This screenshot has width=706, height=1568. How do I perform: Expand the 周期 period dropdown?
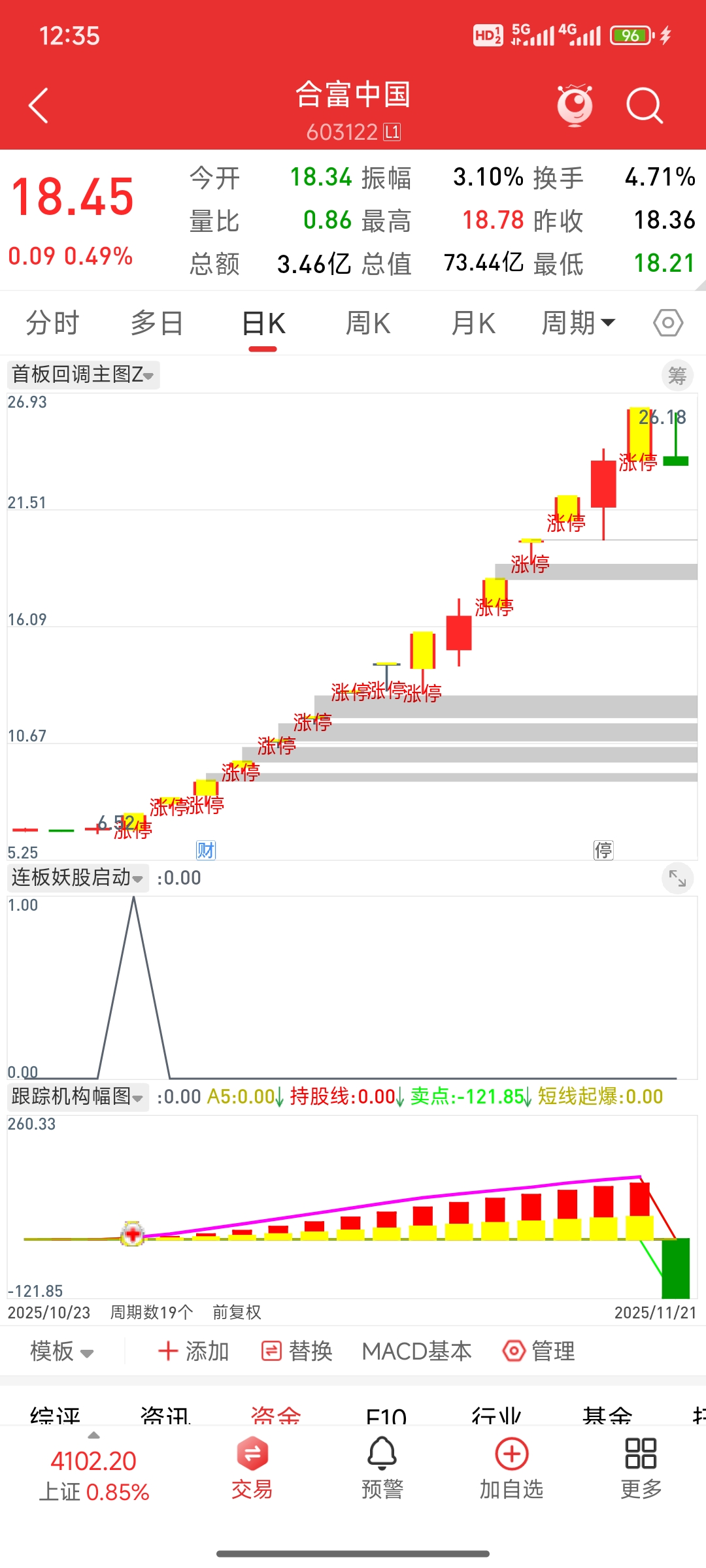pyautogui.click(x=579, y=323)
